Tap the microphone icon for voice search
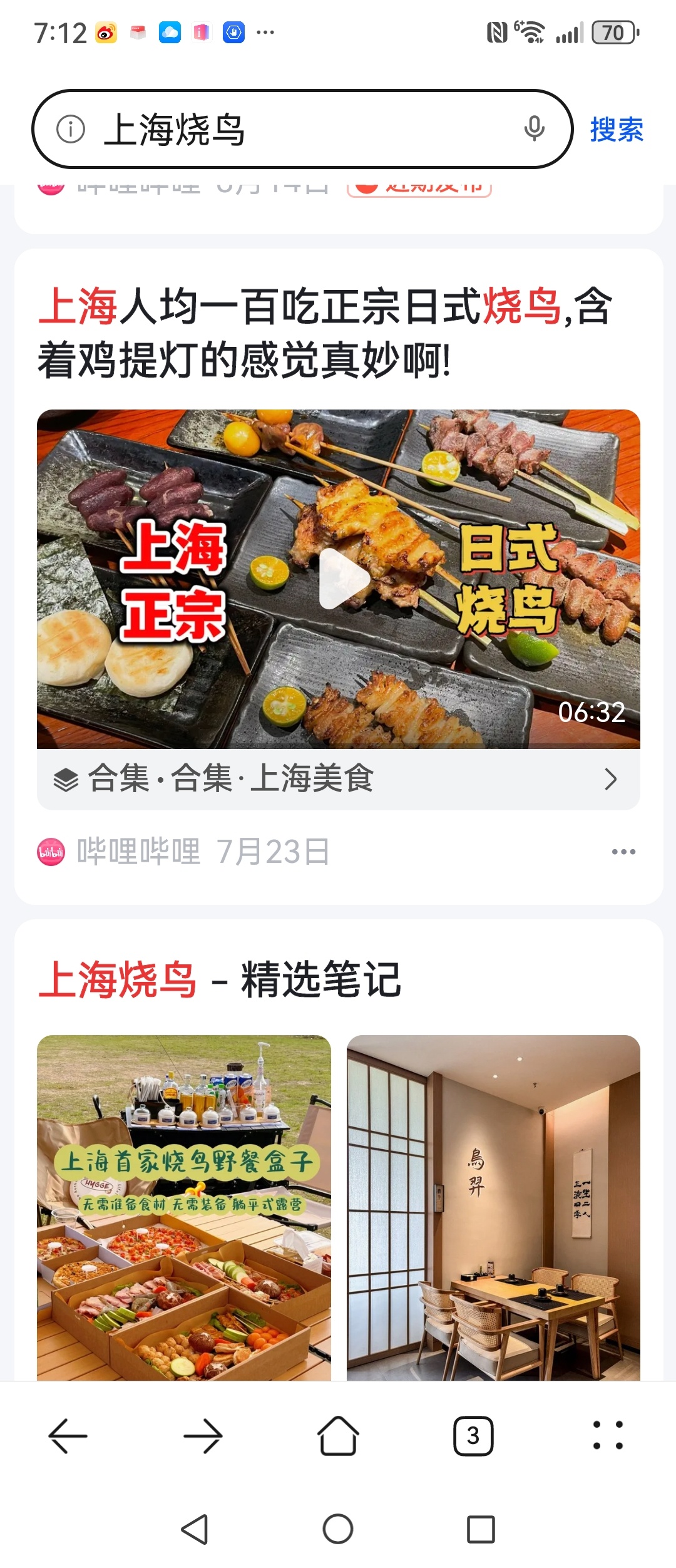Screen dimensions: 676x1568 point(533,130)
